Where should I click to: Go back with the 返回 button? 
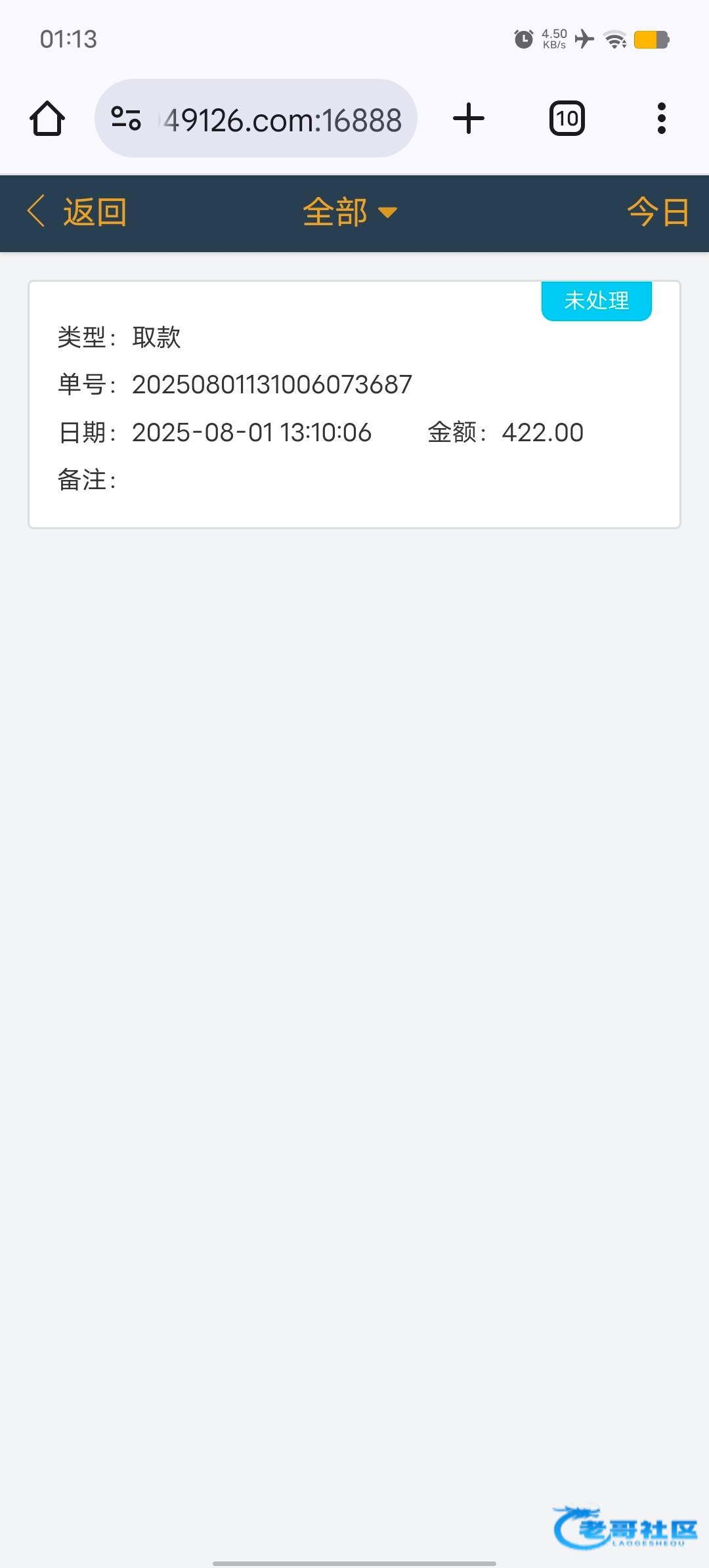point(77,212)
